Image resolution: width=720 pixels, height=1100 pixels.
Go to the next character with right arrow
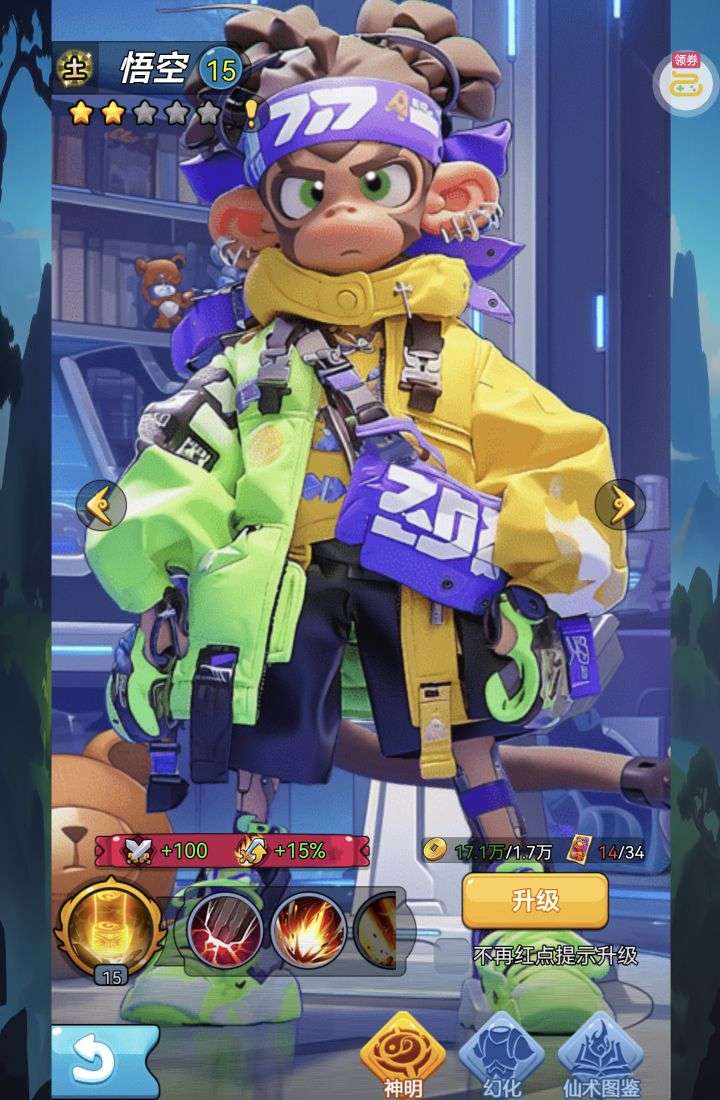tap(620, 505)
